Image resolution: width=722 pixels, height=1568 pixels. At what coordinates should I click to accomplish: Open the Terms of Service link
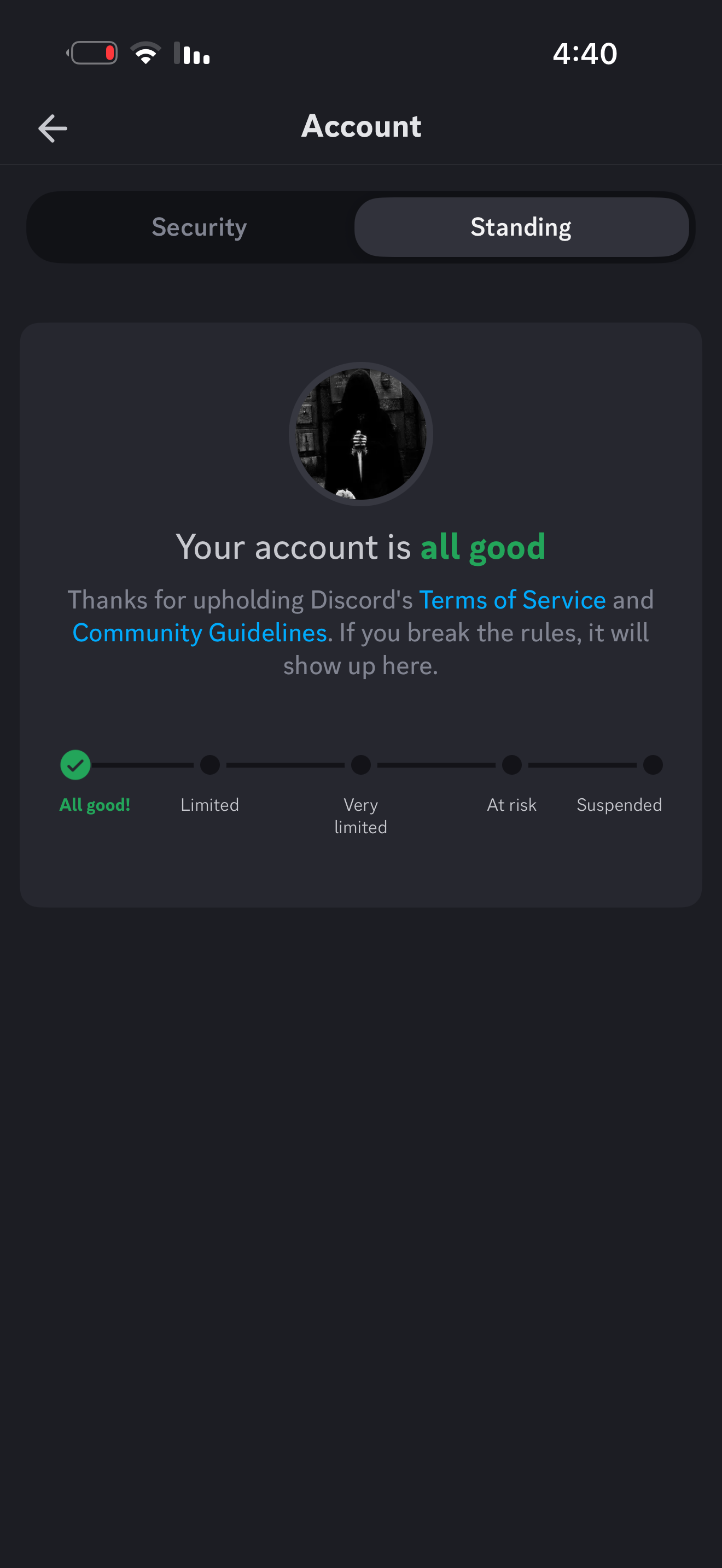coord(512,600)
